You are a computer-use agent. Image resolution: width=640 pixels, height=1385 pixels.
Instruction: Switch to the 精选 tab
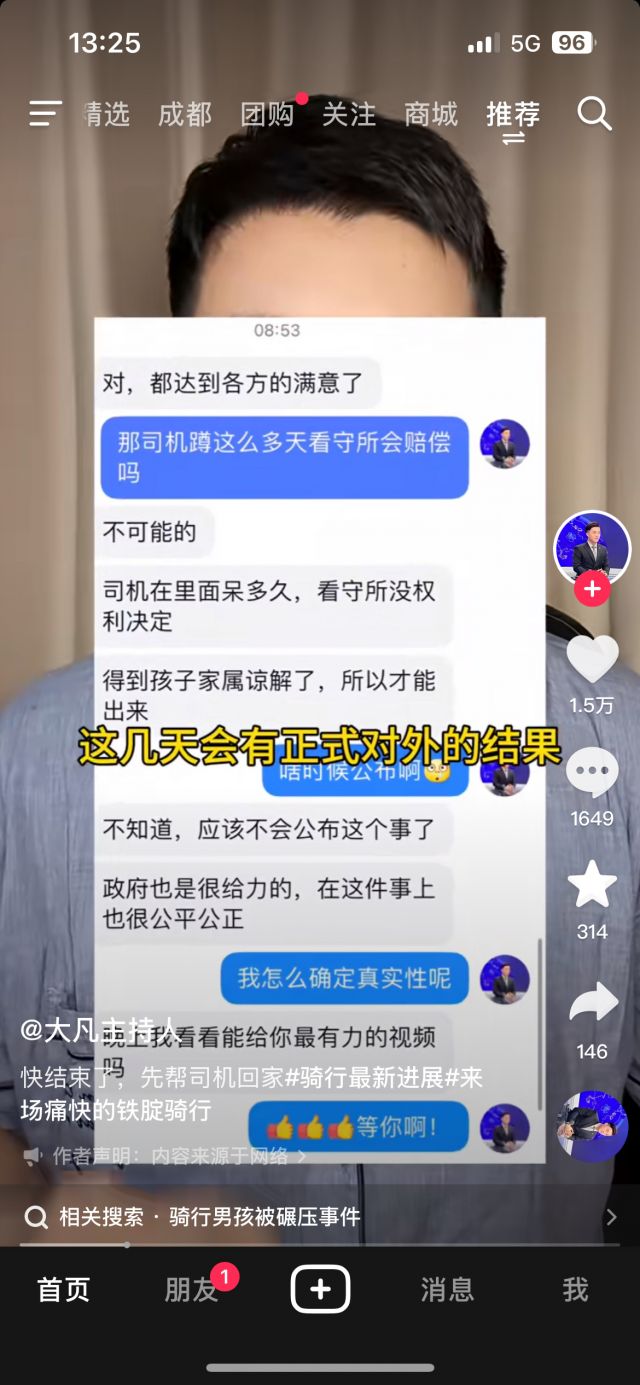coord(106,115)
